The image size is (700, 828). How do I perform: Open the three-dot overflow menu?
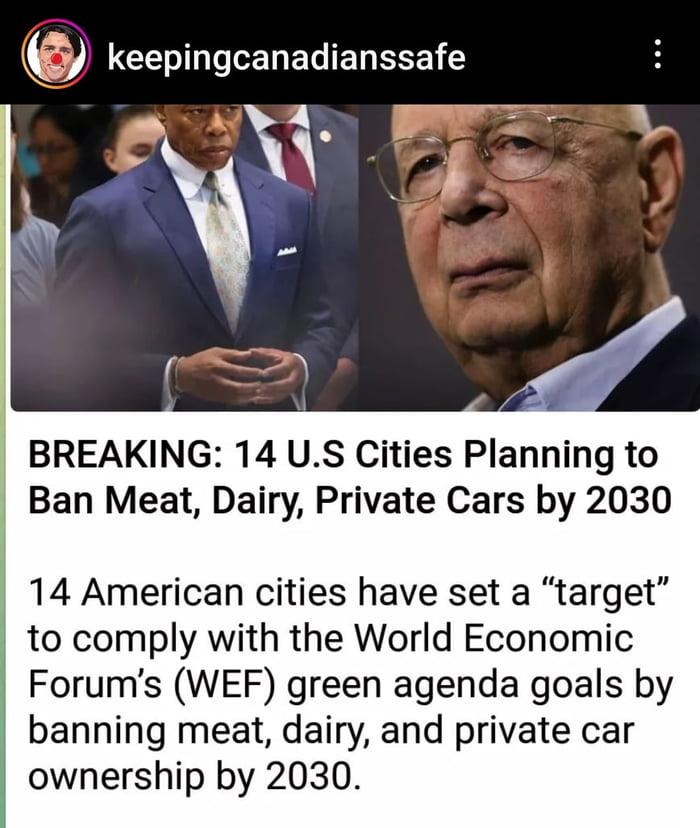click(x=657, y=55)
